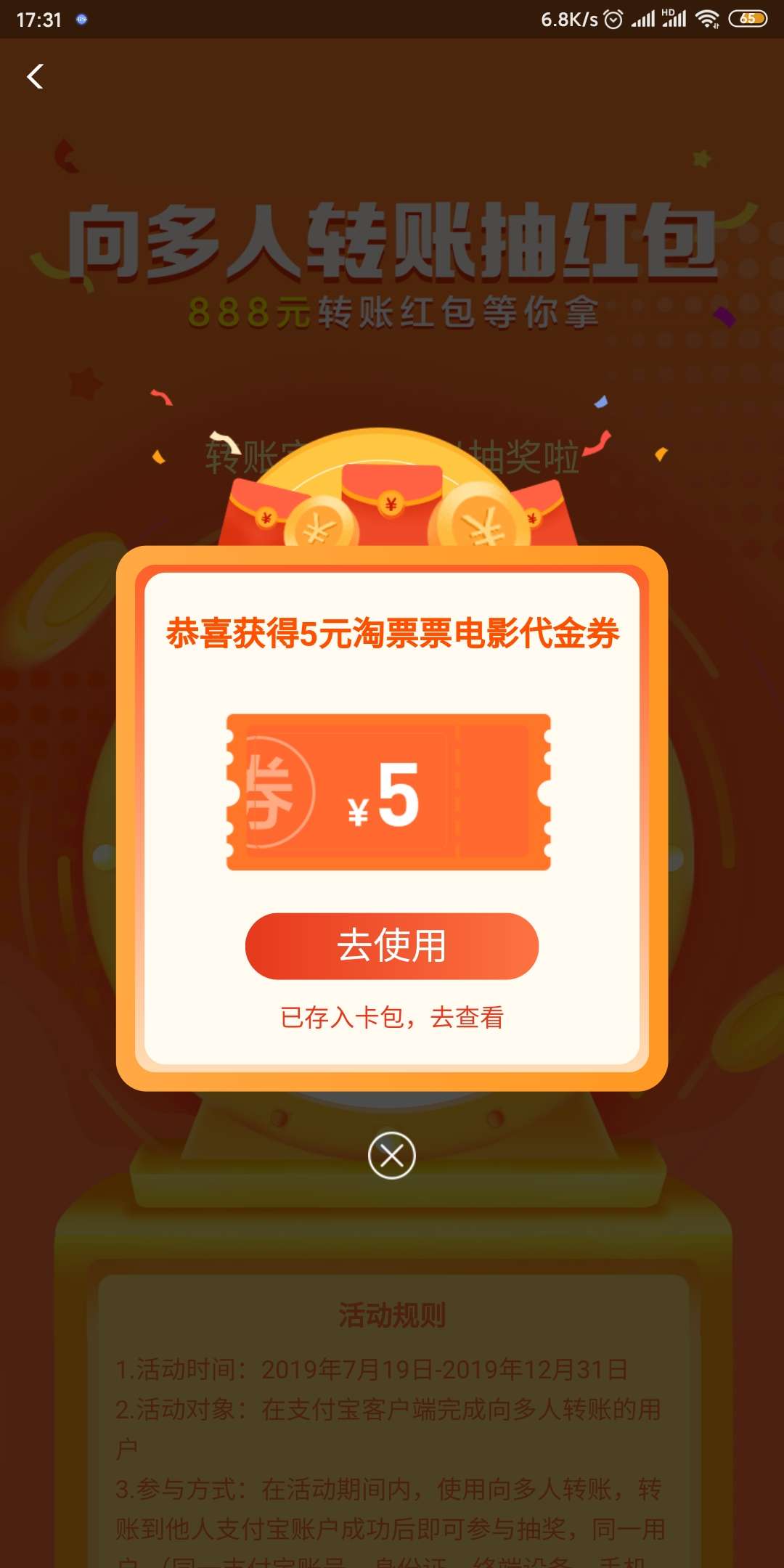The image size is (784, 1568).
Task: Dismiss the coupon popup with the X
Action: (x=392, y=1155)
